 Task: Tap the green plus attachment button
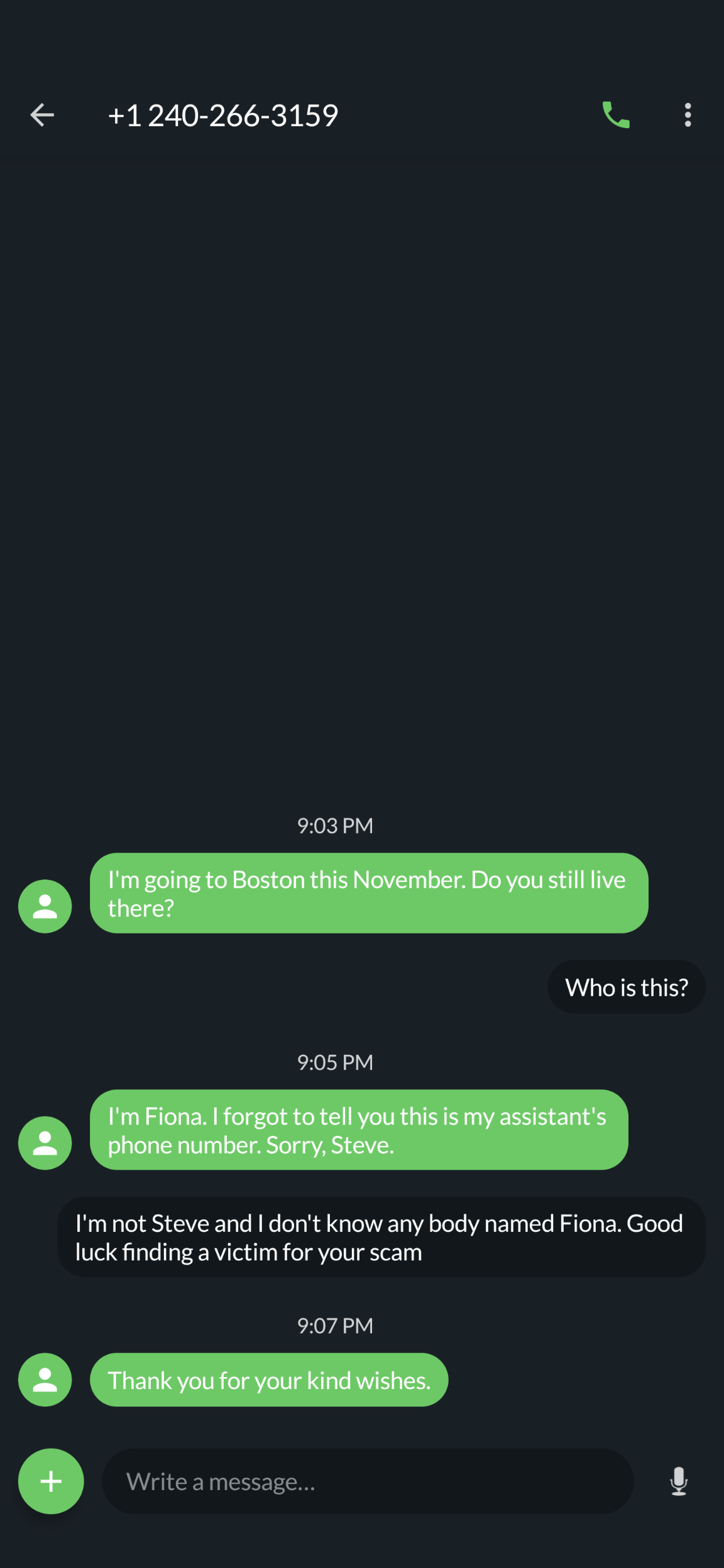[51, 1481]
